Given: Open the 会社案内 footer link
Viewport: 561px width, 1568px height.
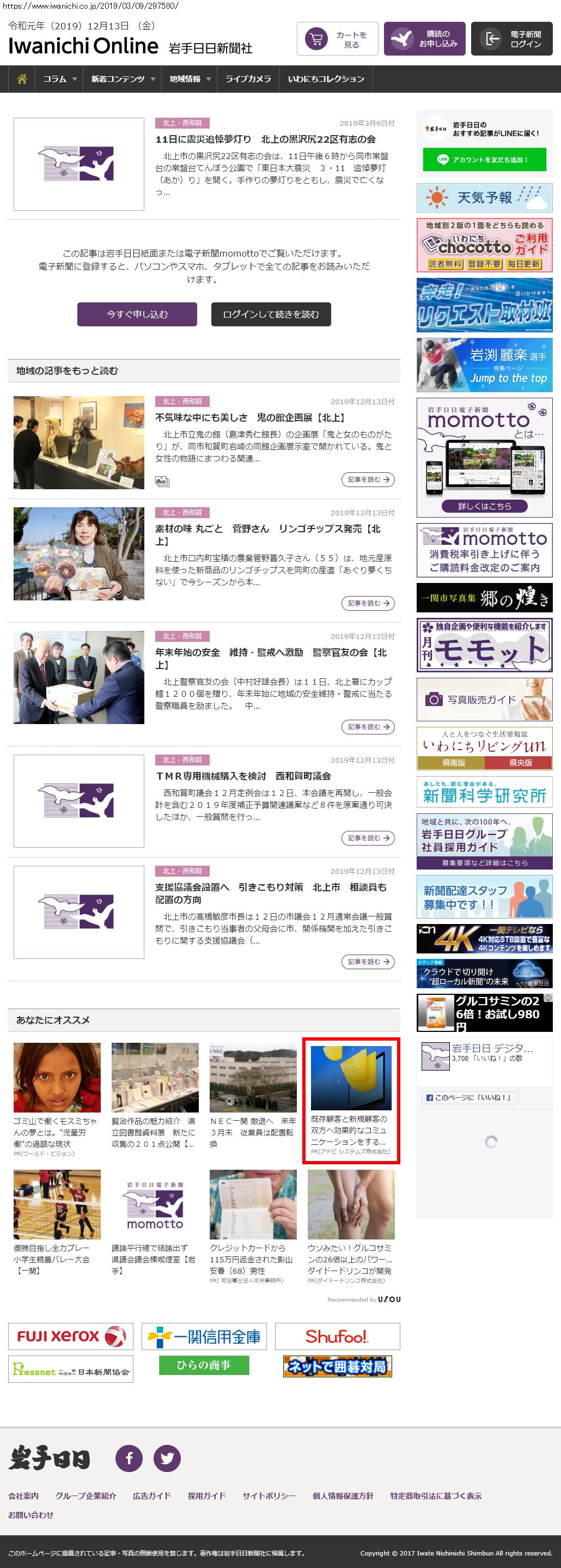Looking at the screenshot, I should (x=23, y=1496).
